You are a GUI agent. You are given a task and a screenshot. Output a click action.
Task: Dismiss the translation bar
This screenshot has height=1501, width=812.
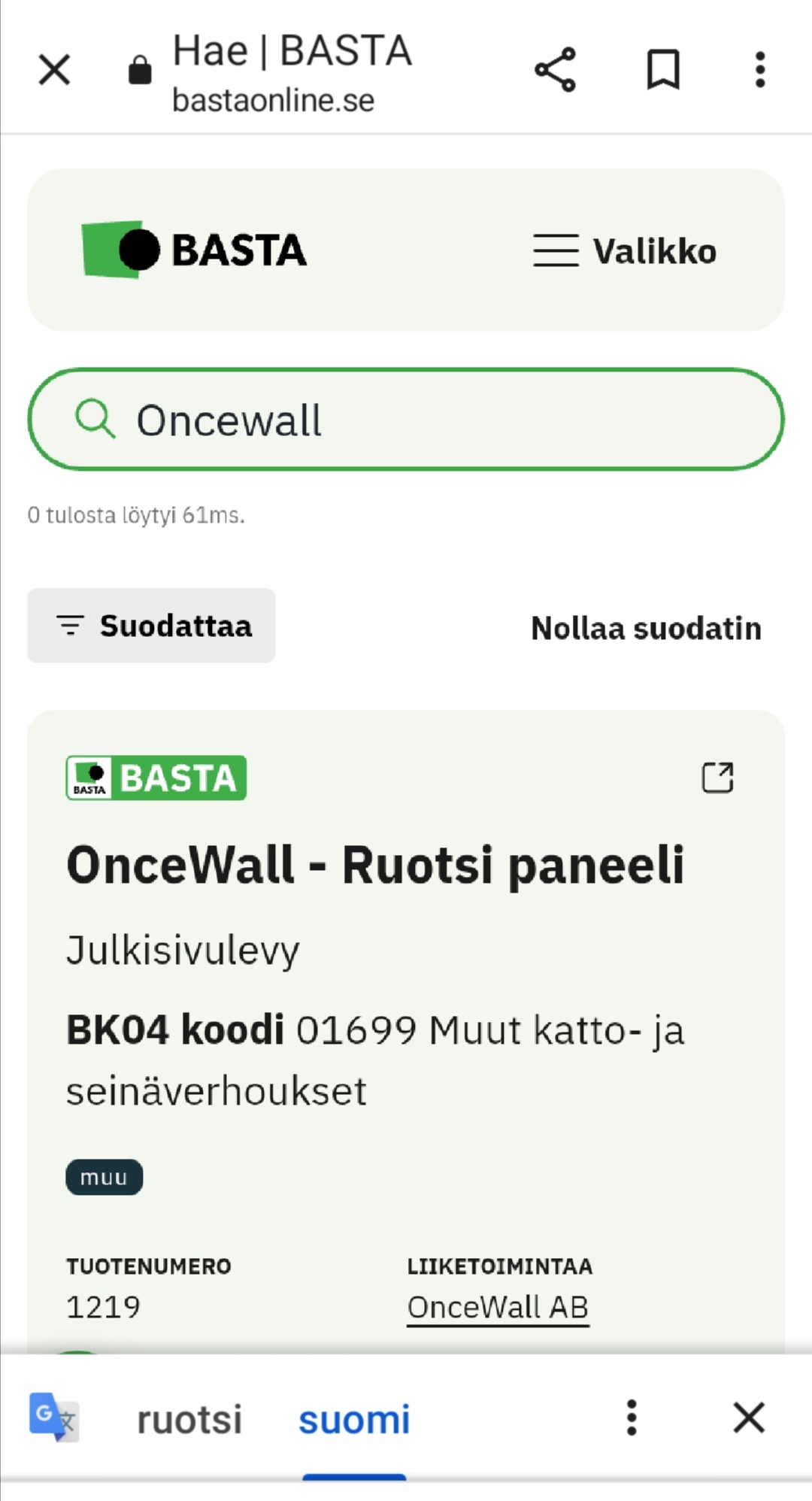tap(749, 1418)
